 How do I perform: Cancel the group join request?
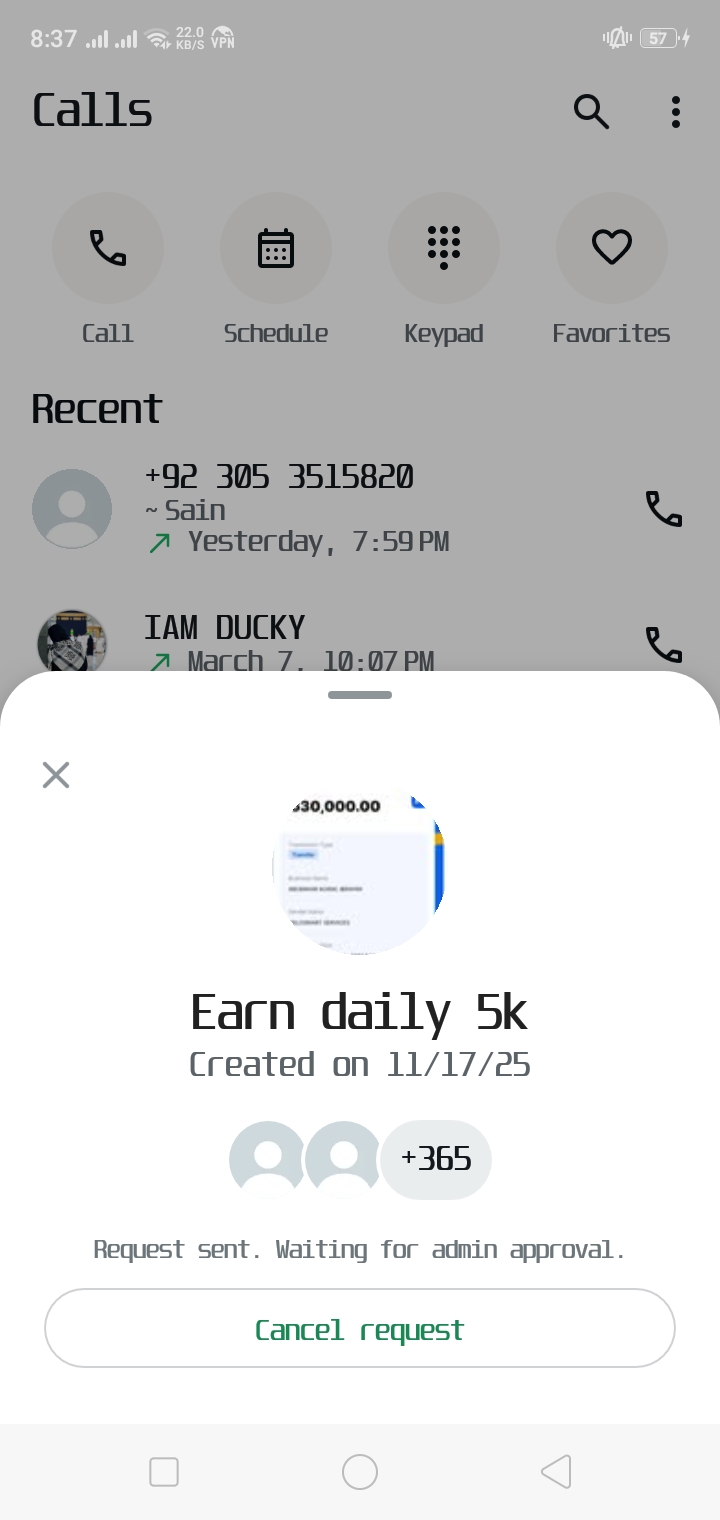360,1328
